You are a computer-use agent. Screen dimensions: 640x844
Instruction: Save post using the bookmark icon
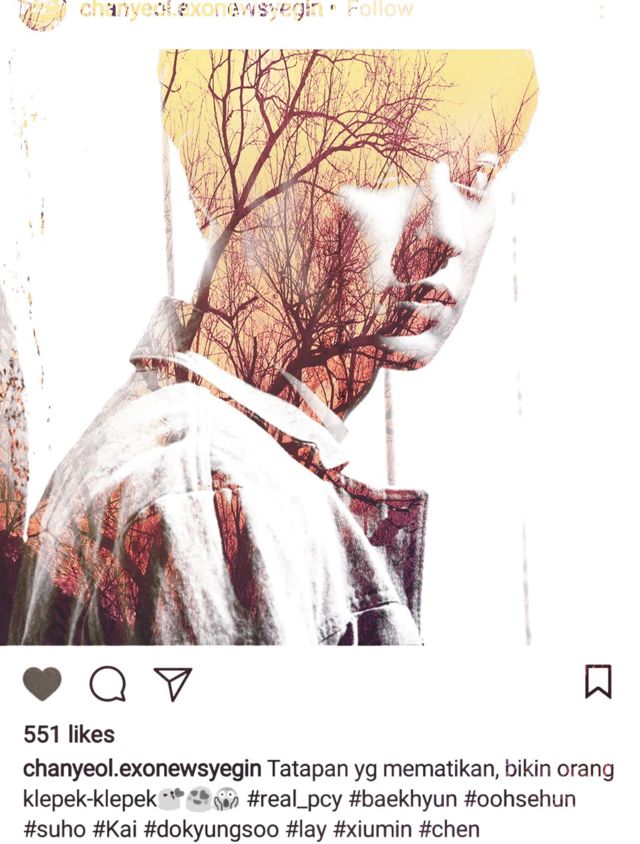[x=597, y=682]
